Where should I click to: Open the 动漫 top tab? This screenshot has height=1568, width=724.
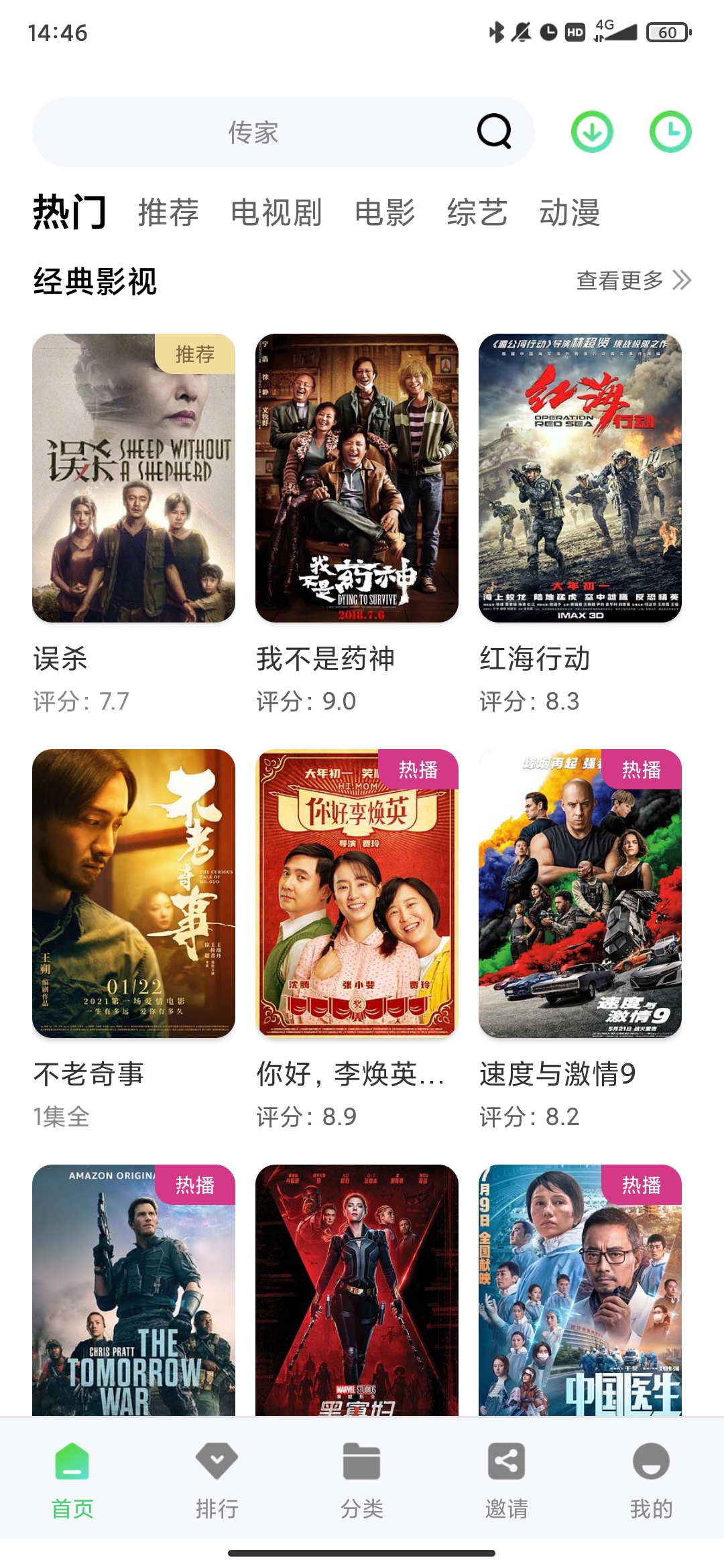570,212
